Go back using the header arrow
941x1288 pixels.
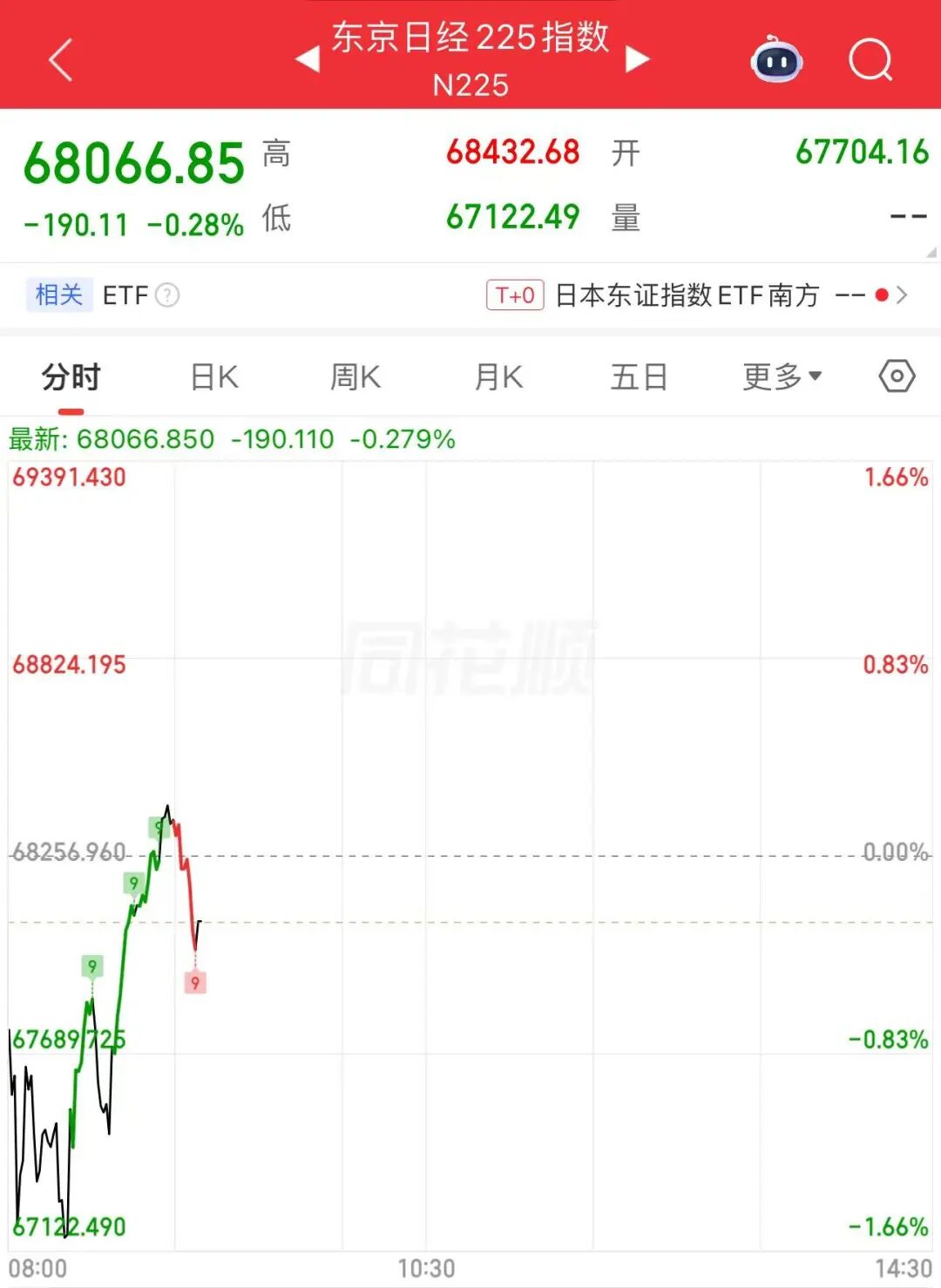click(60, 60)
